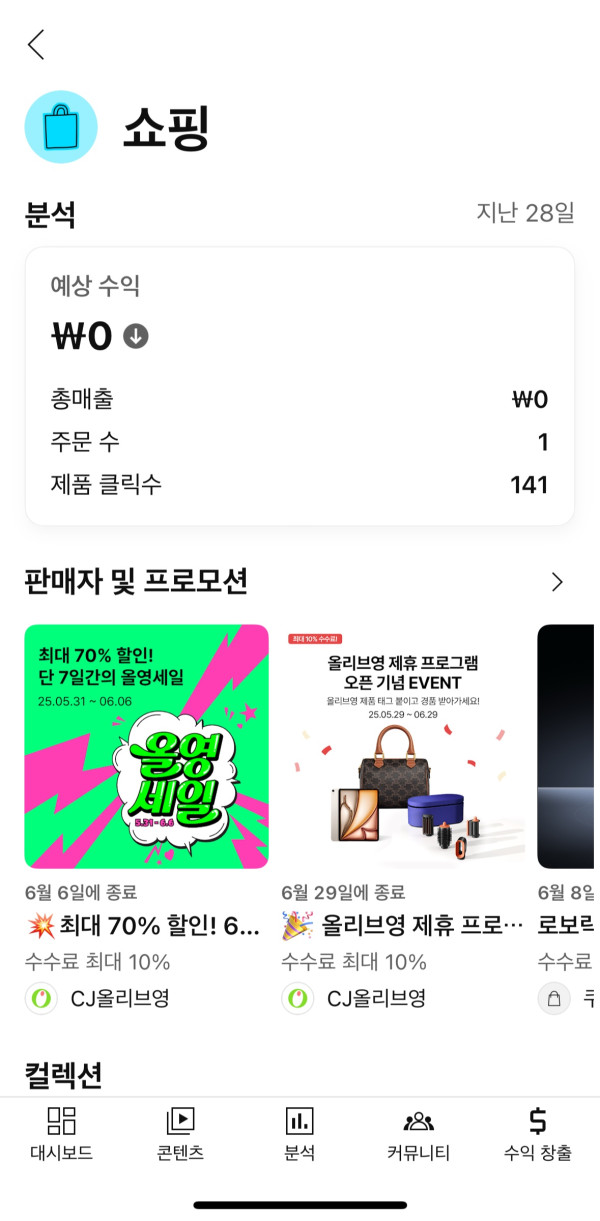The width and height of the screenshot is (600, 1221).
Task: Change the 지난 28일 period filter
Action: [525, 212]
